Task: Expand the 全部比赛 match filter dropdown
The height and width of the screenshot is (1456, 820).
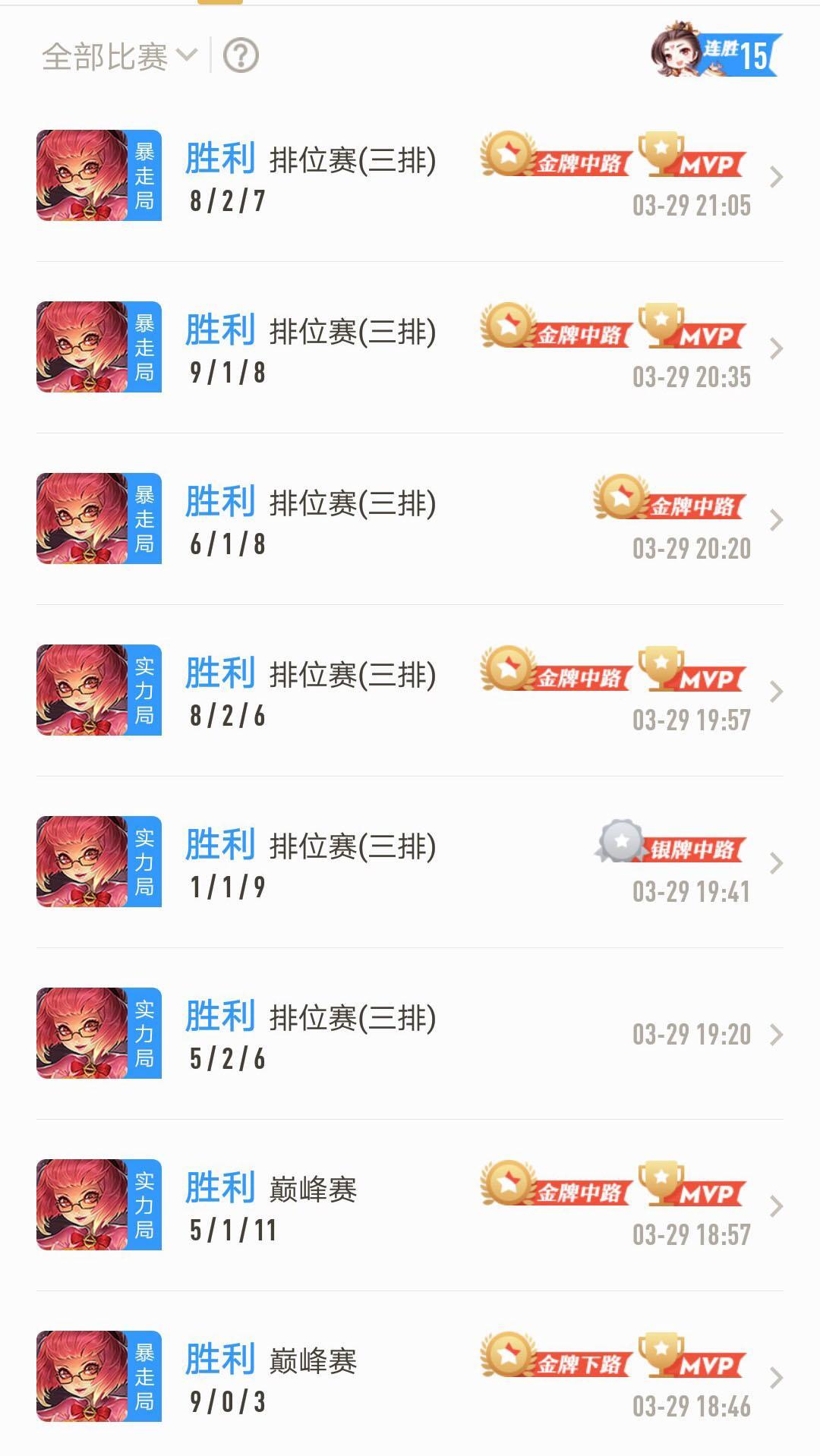Action: [119, 57]
